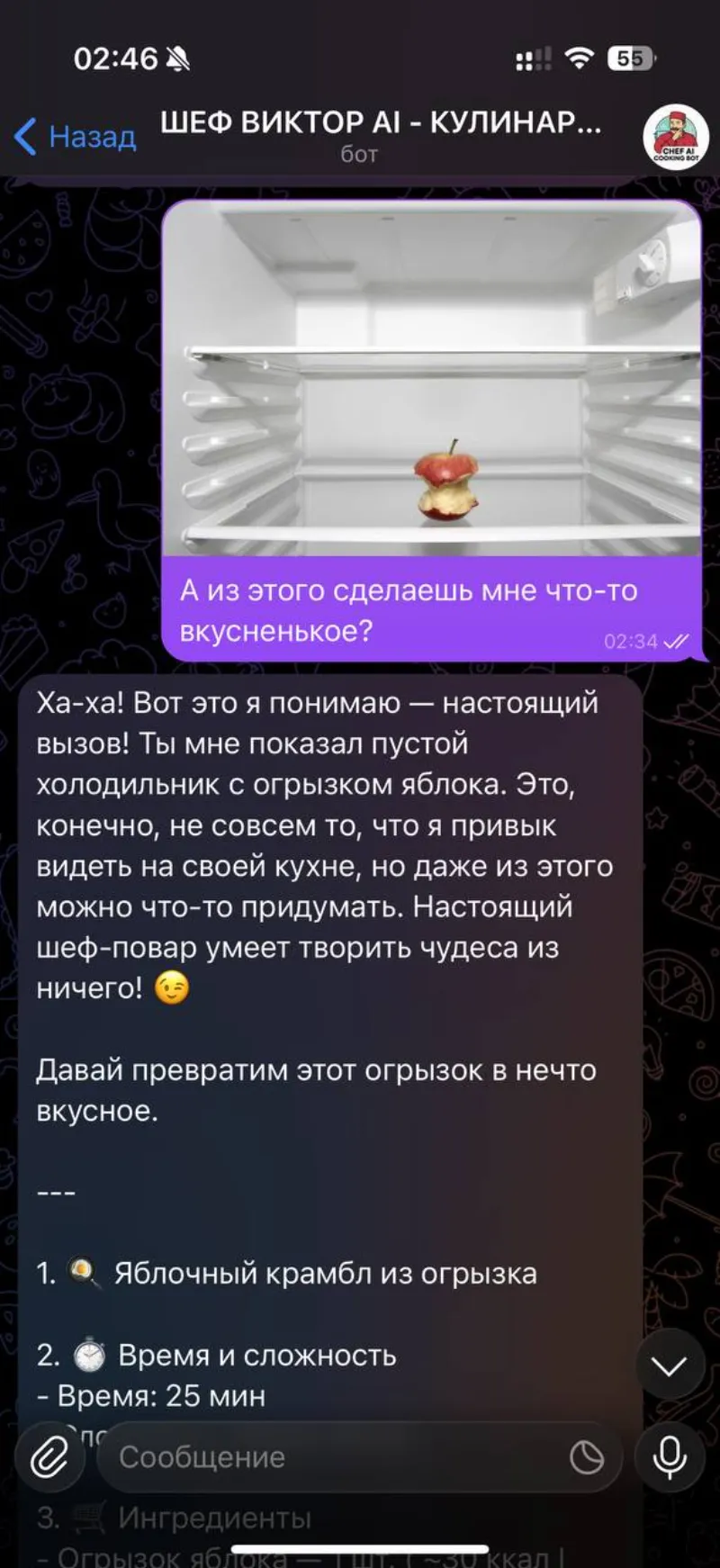Tap the microphone to record voice message

669,1455
